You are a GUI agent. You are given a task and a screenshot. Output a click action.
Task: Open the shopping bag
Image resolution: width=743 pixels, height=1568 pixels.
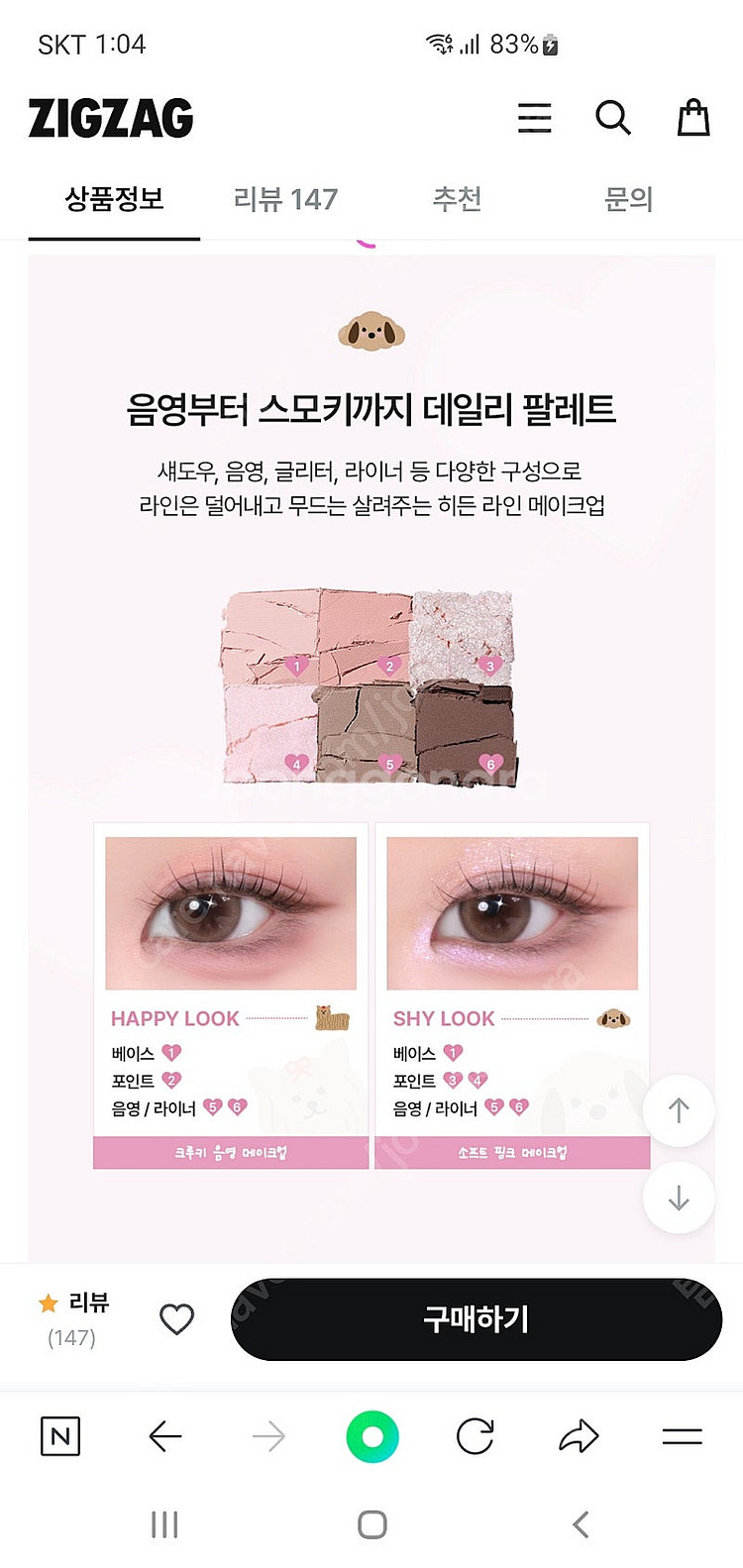693,118
